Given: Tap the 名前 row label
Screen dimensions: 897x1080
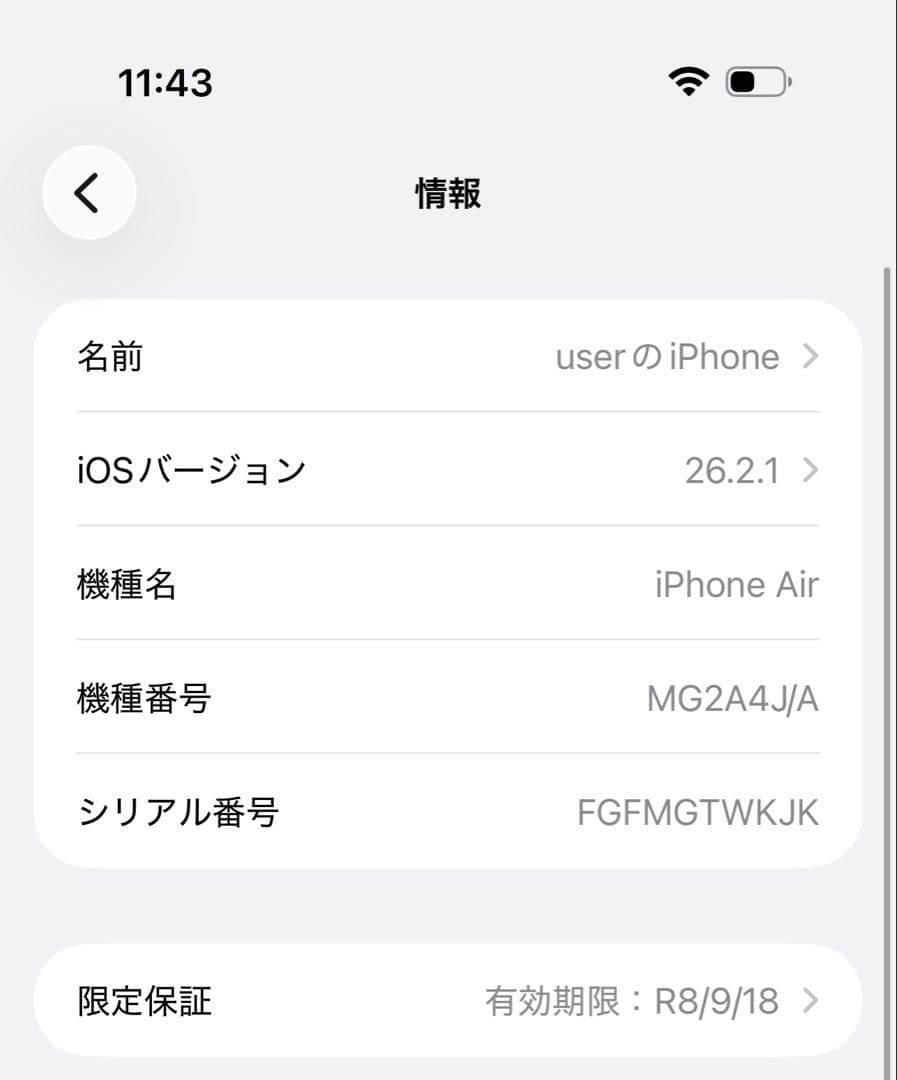Looking at the screenshot, I should tap(110, 356).
